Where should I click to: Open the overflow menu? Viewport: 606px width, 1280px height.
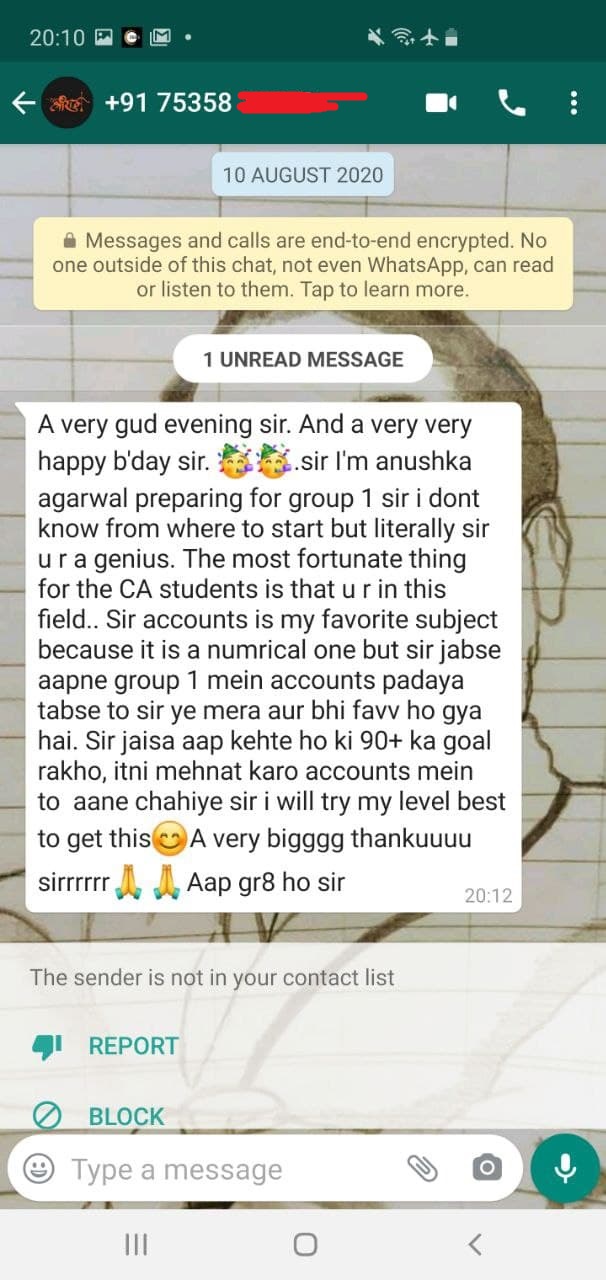[x=573, y=103]
